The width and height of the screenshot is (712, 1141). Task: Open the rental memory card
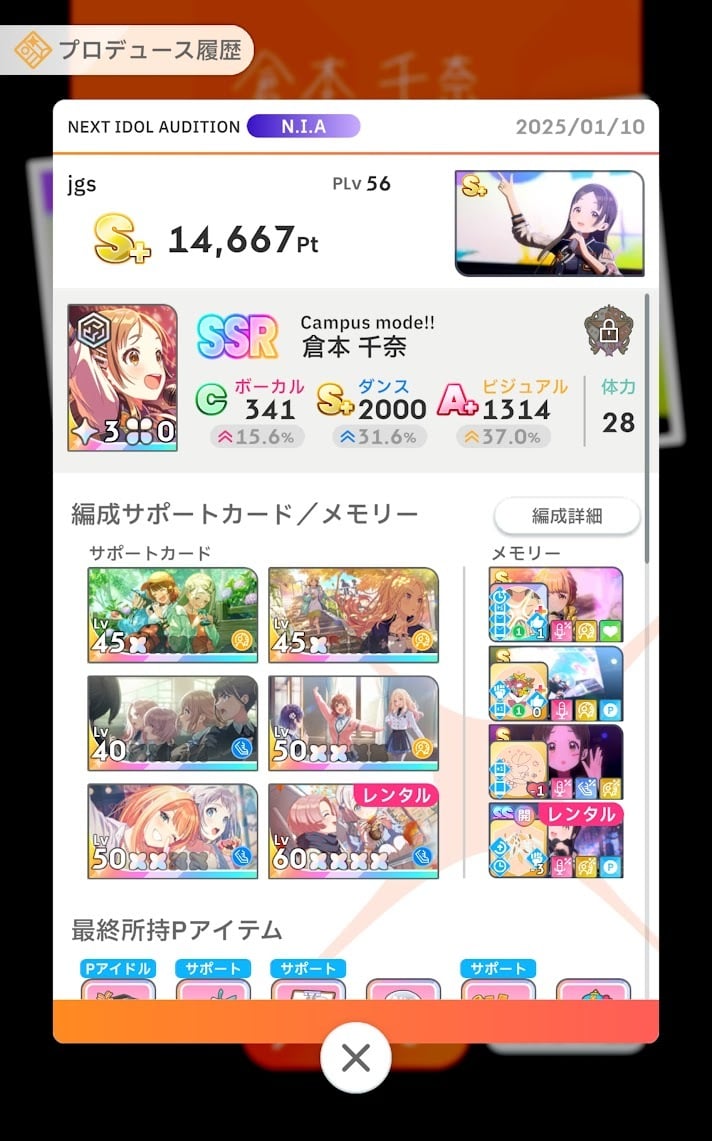556,840
